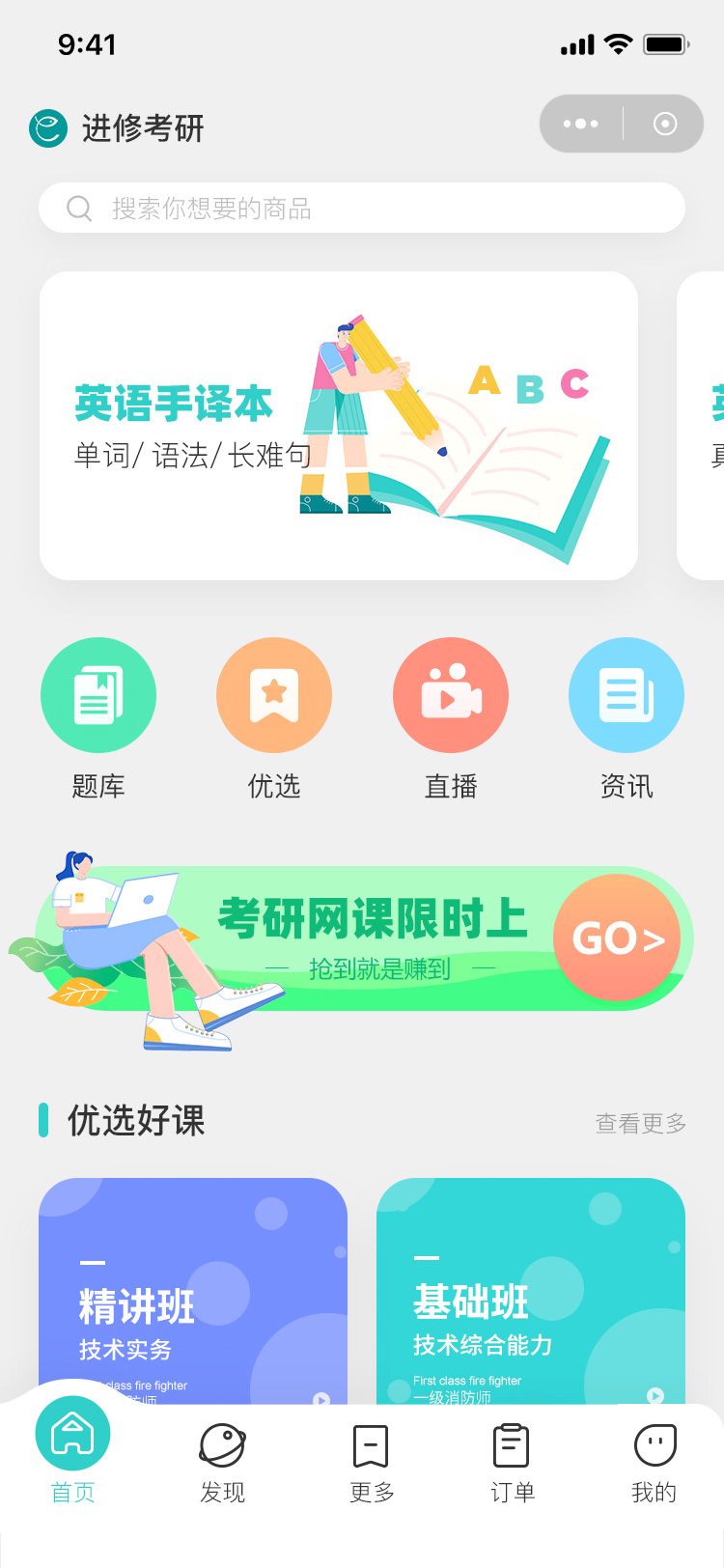The height and width of the screenshot is (1568, 724).
Task: Go to the 优选 section
Action: click(274, 696)
